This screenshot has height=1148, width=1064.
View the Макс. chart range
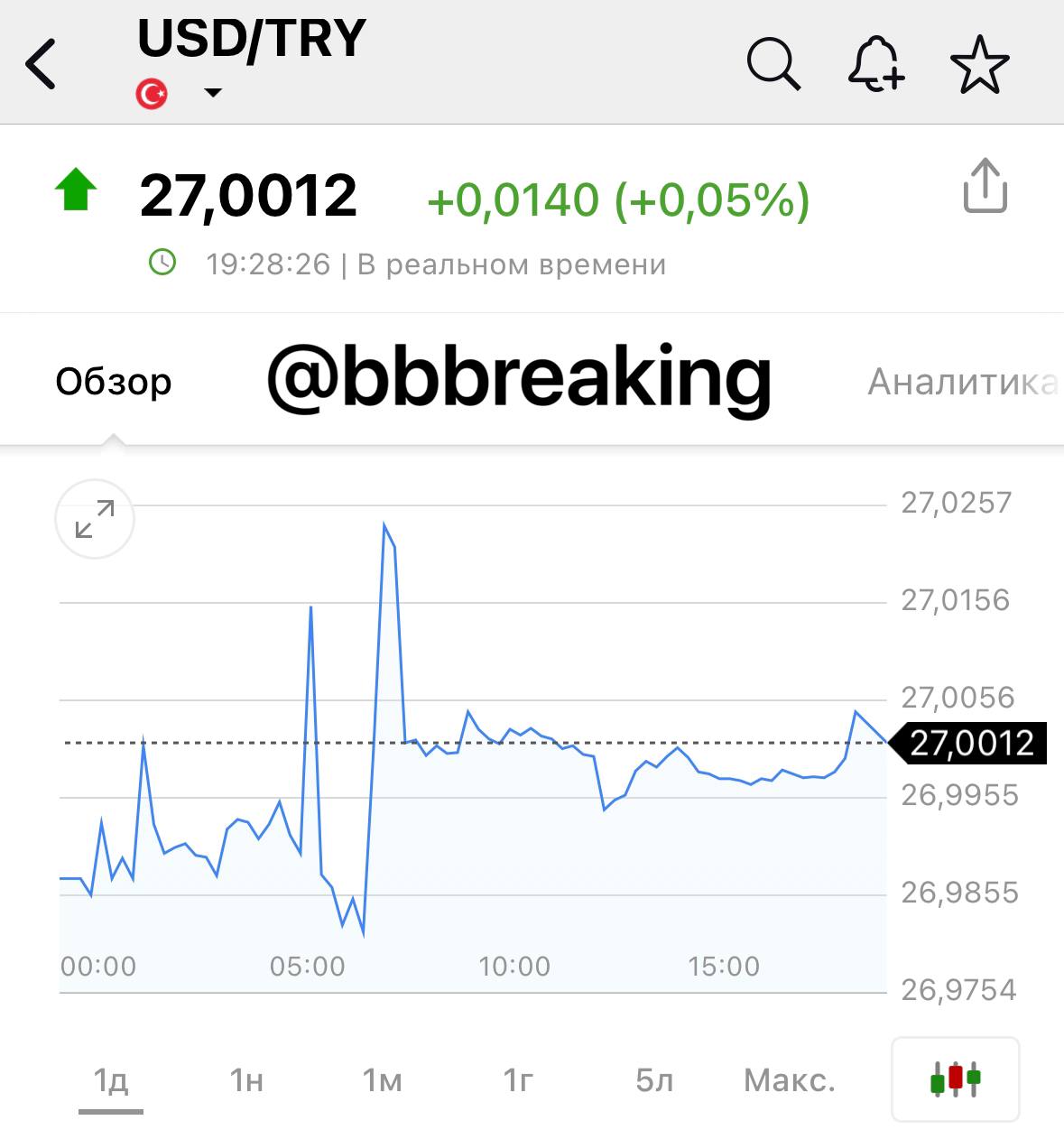[x=789, y=1079]
